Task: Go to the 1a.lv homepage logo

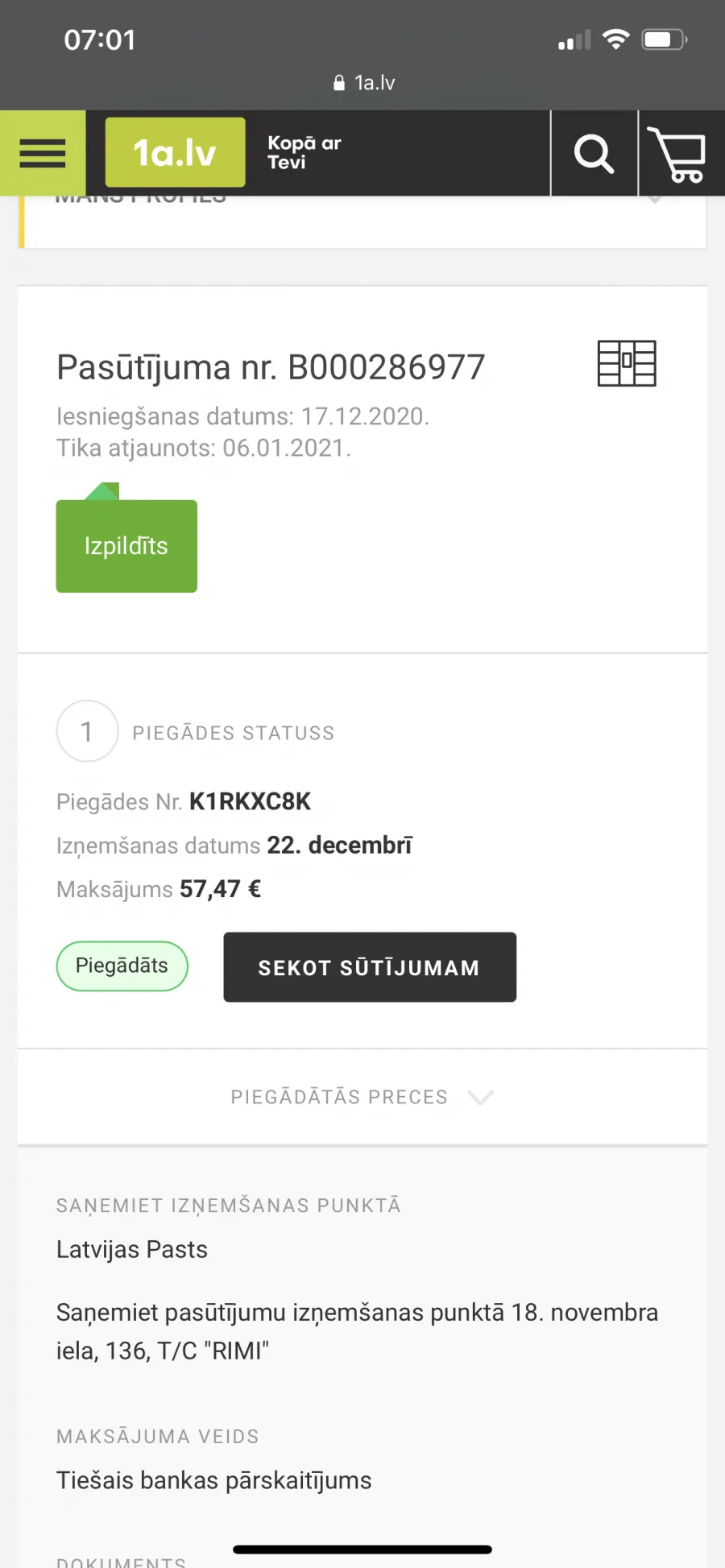Action: tap(175, 152)
